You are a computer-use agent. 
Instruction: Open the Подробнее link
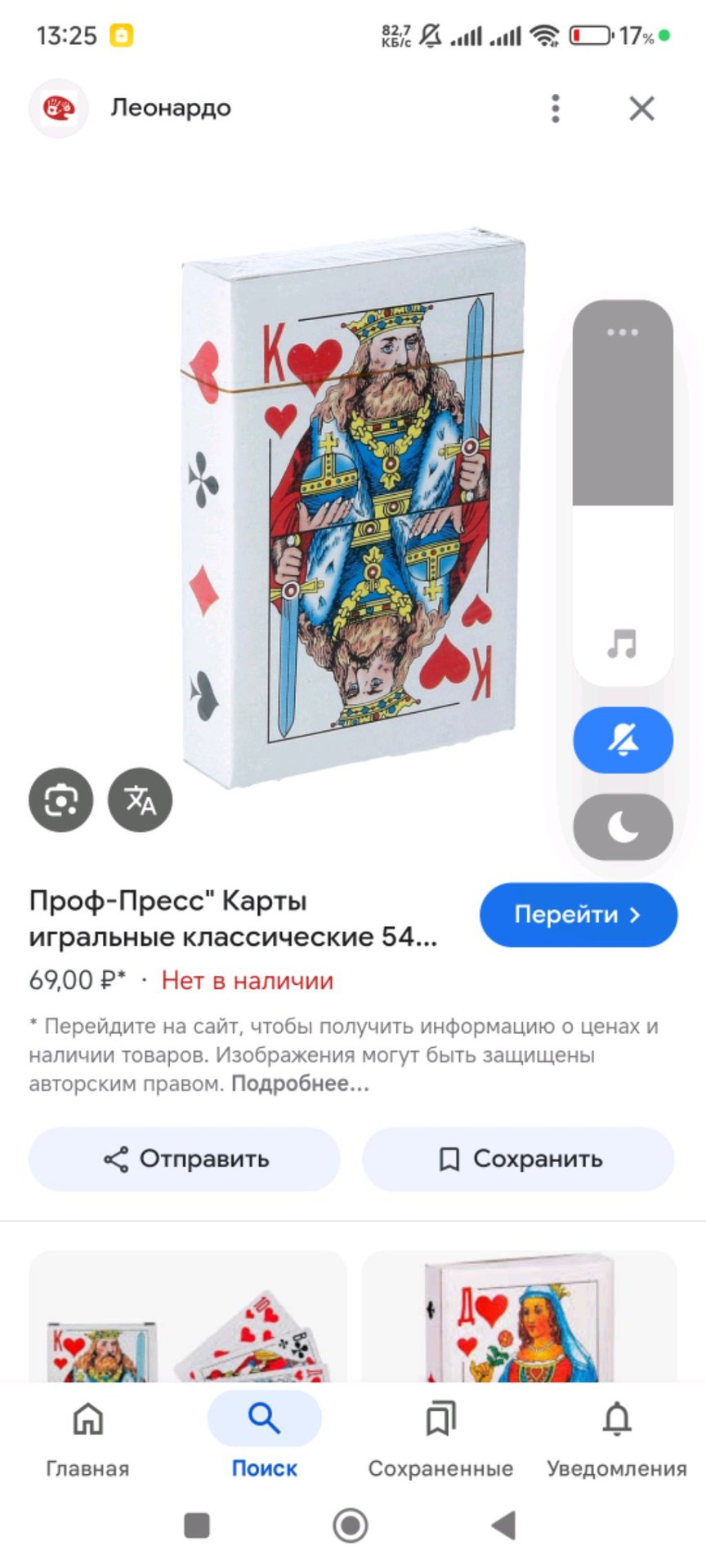(x=300, y=1085)
